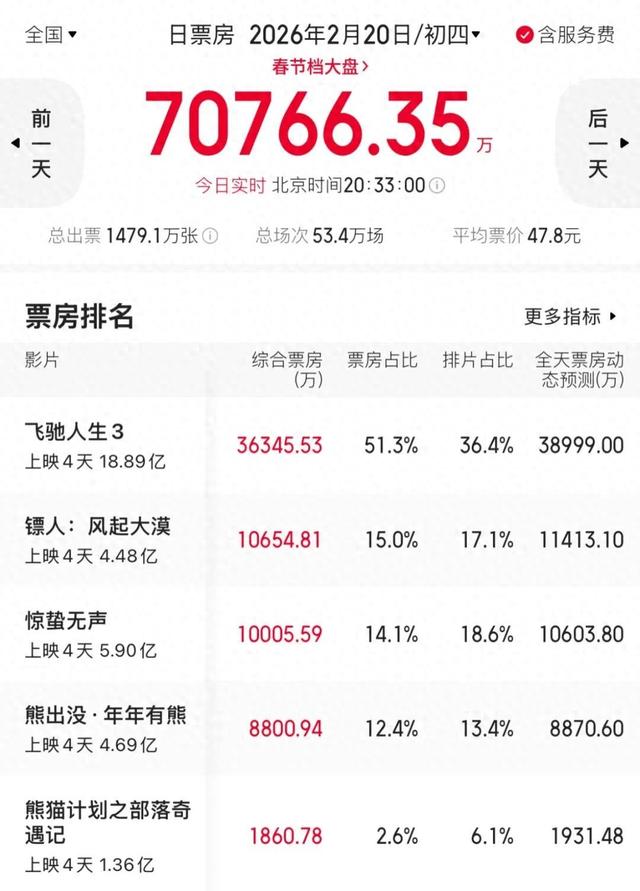Open the 全国 region dropdown

click(51, 35)
